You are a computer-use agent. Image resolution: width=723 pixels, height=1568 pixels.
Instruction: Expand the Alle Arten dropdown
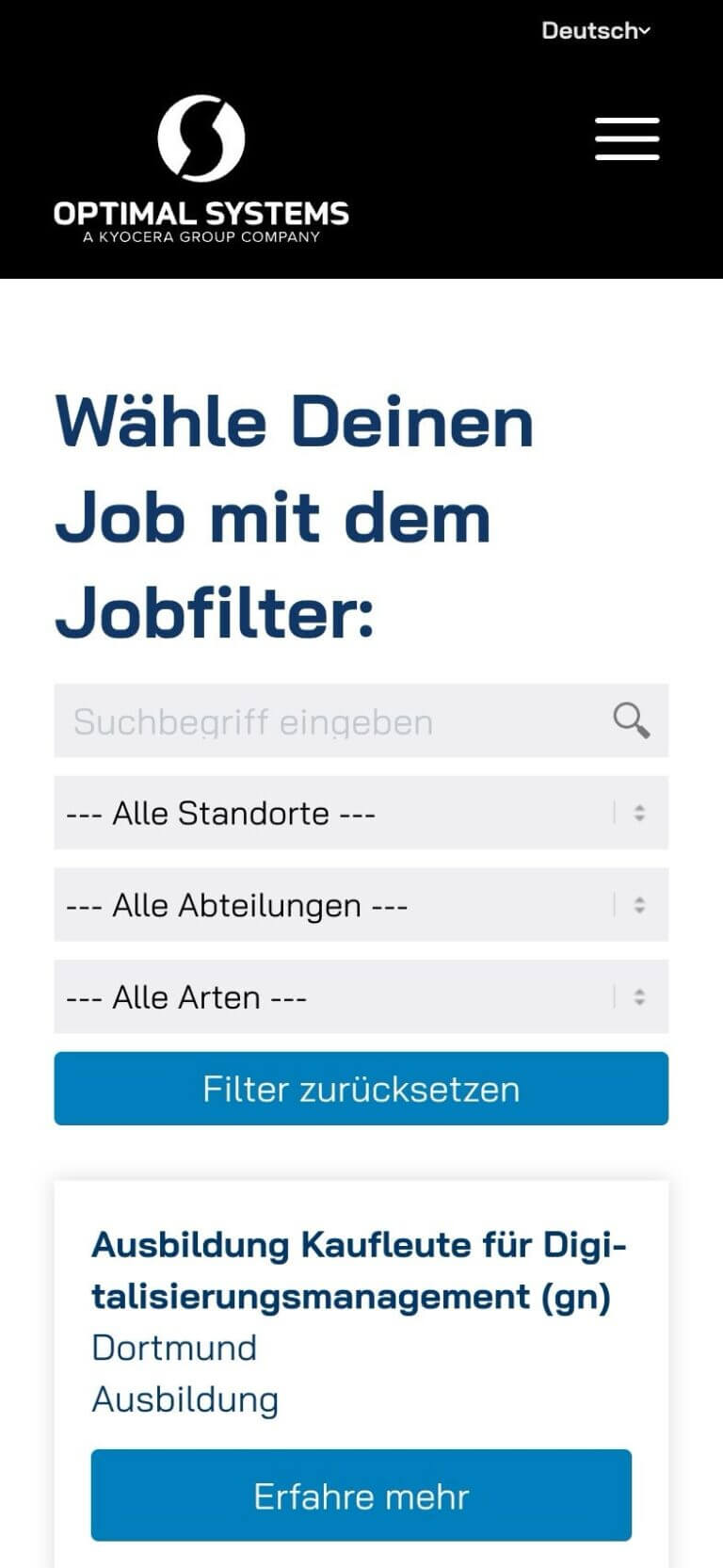(361, 996)
